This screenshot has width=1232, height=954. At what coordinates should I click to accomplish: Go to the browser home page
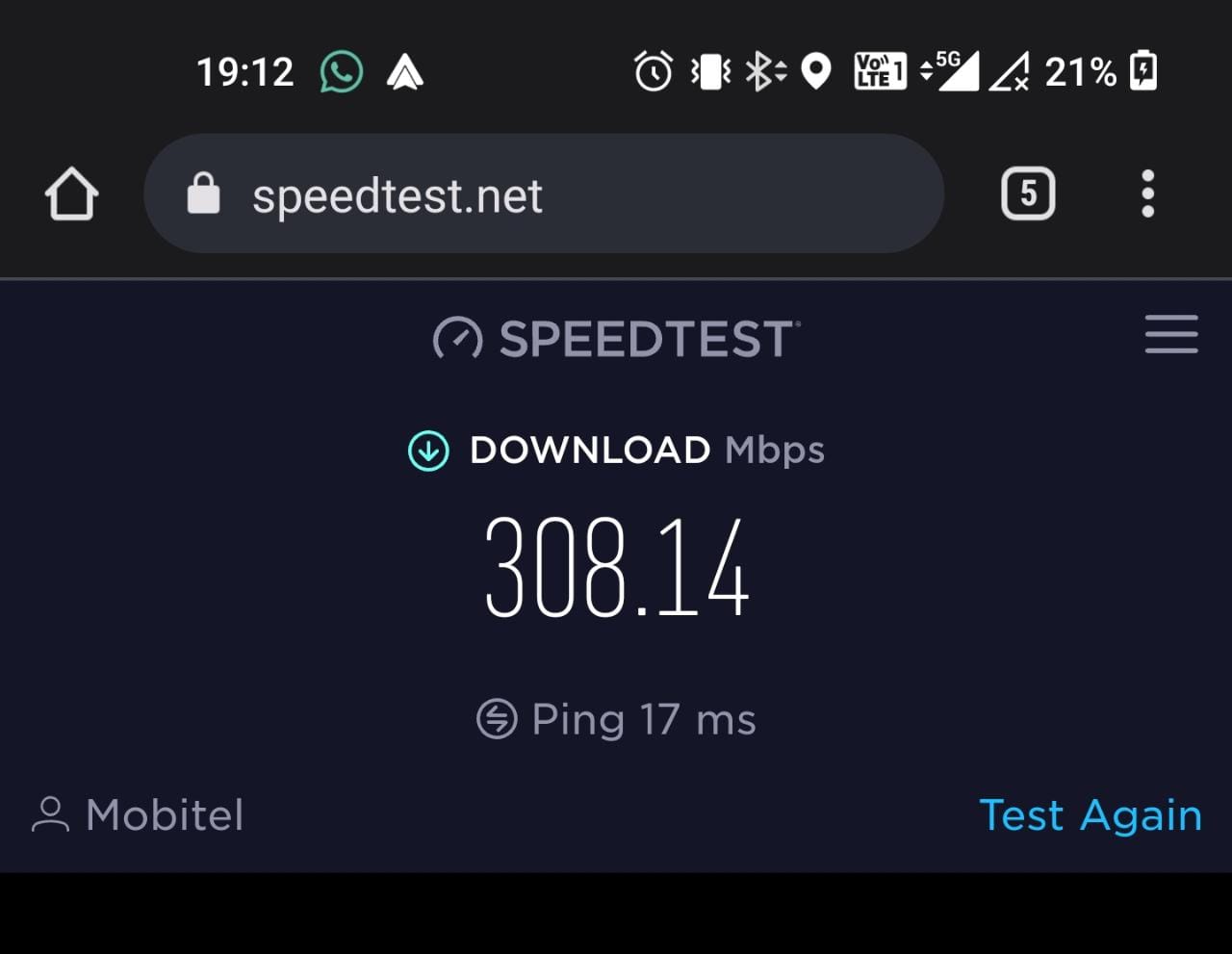(72, 194)
